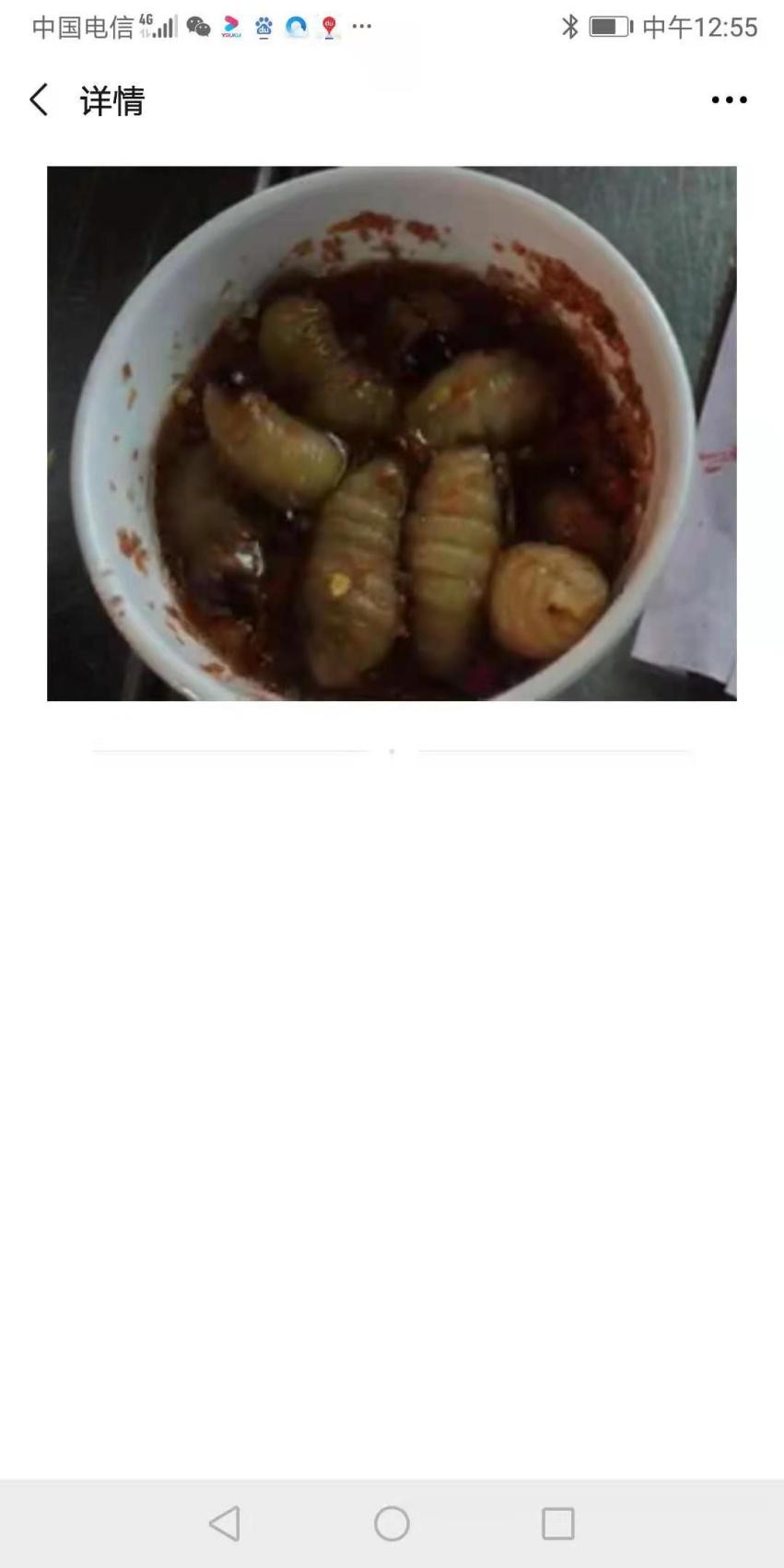Select the 详情 title text
The image size is (784, 1568).
click(x=111, y=99)
